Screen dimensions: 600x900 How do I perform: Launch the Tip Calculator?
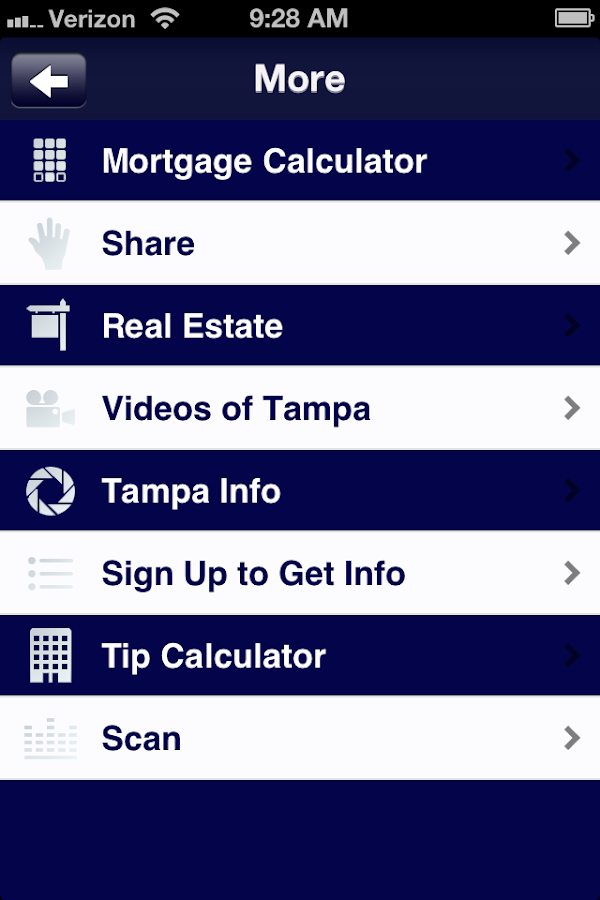tap(300, 656)
